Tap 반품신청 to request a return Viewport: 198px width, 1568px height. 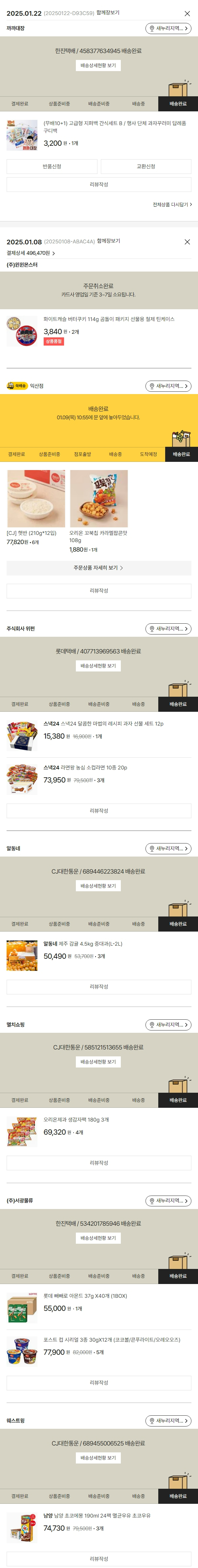[52, 166]
